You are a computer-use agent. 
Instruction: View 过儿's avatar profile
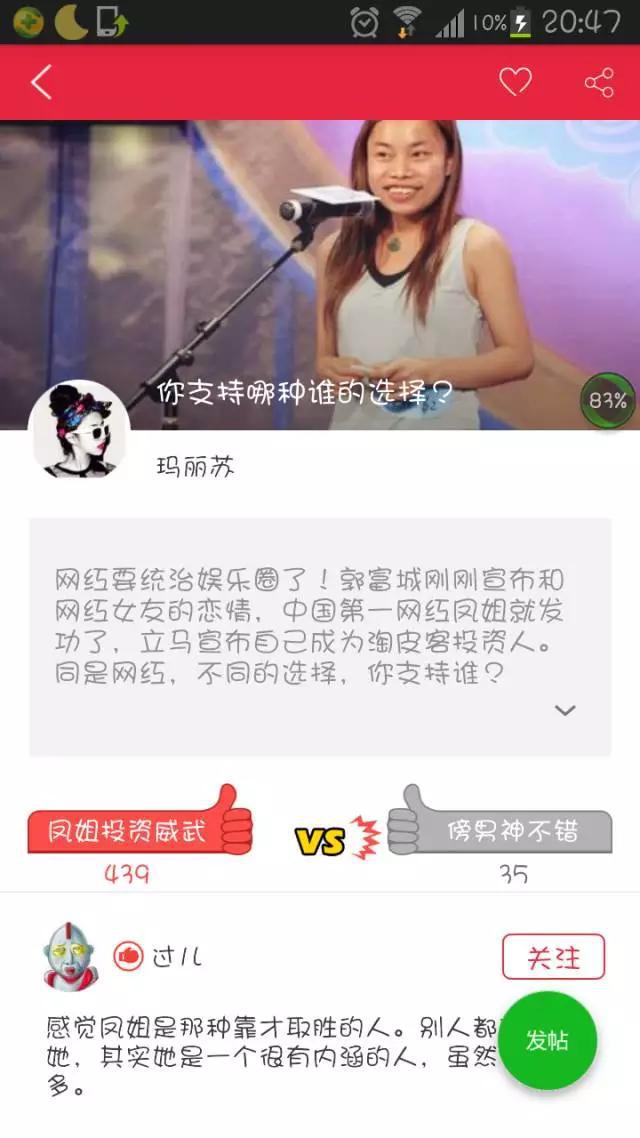point(70,956)
